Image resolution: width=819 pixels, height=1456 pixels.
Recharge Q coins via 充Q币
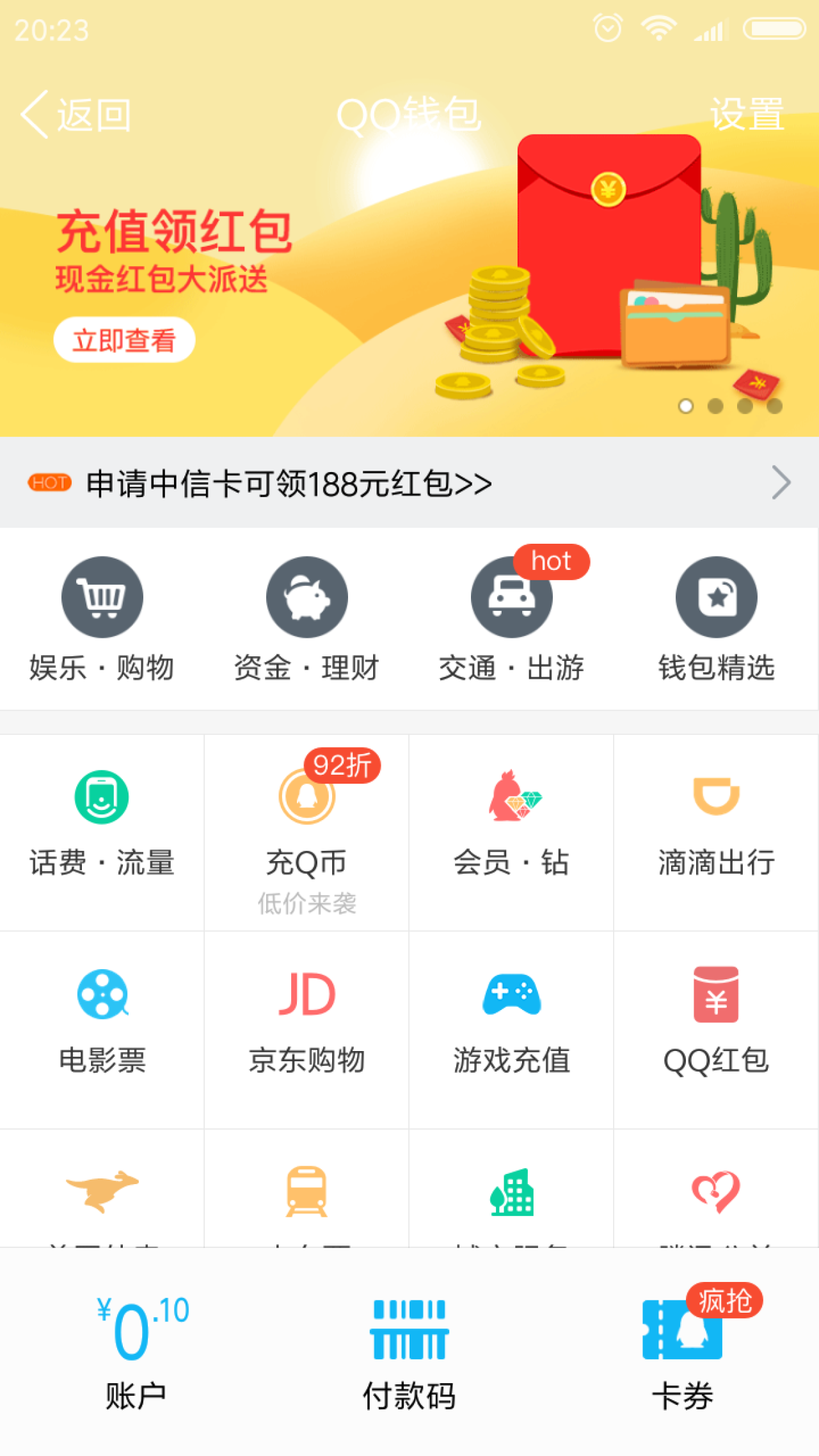tap(307, 832)
